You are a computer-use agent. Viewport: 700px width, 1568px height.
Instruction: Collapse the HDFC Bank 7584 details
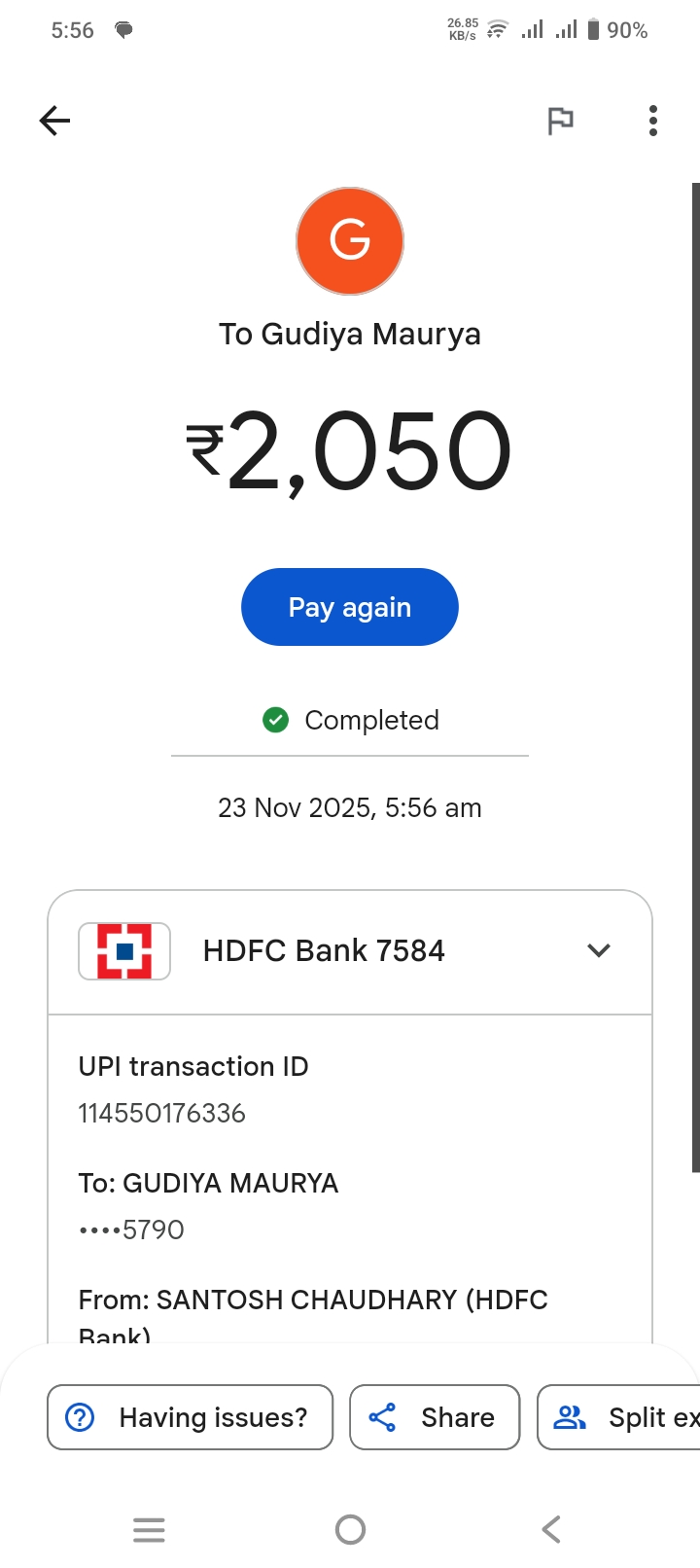[599, 950]
